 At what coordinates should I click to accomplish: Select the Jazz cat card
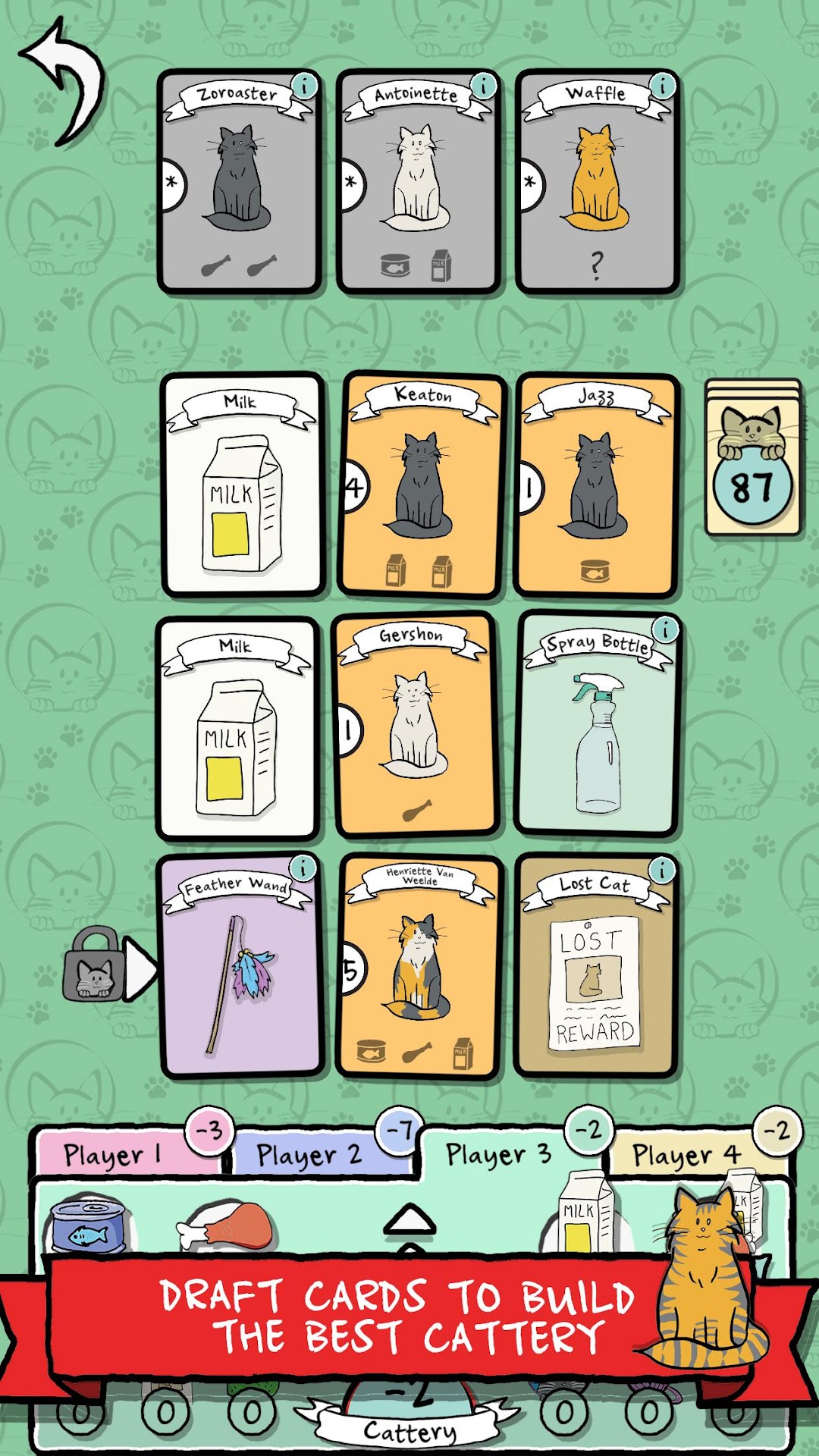[x=596, y=485]
